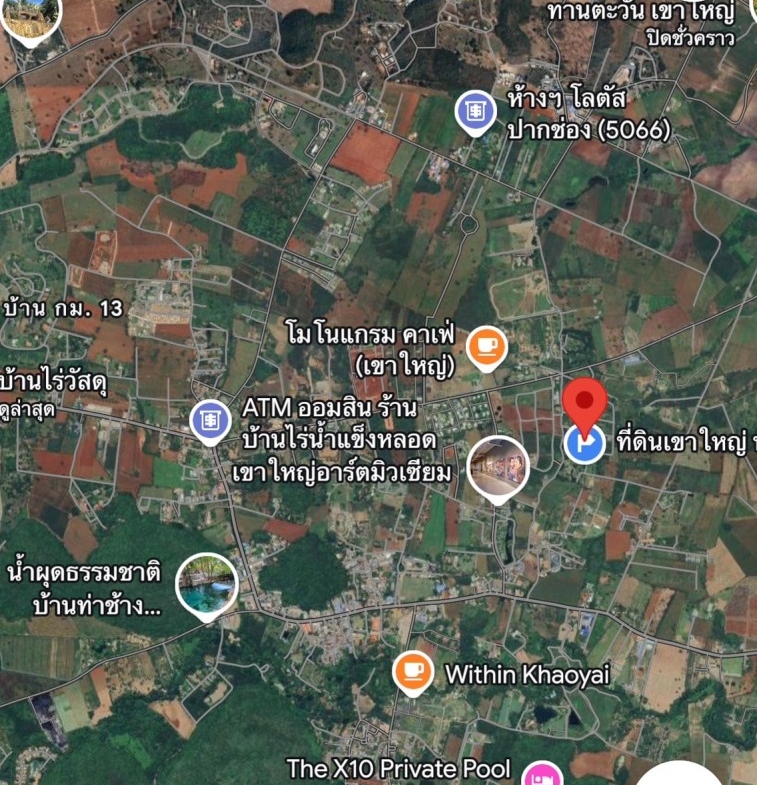Open Ban Tha Chang natural spring photo marker

[207, 584]
